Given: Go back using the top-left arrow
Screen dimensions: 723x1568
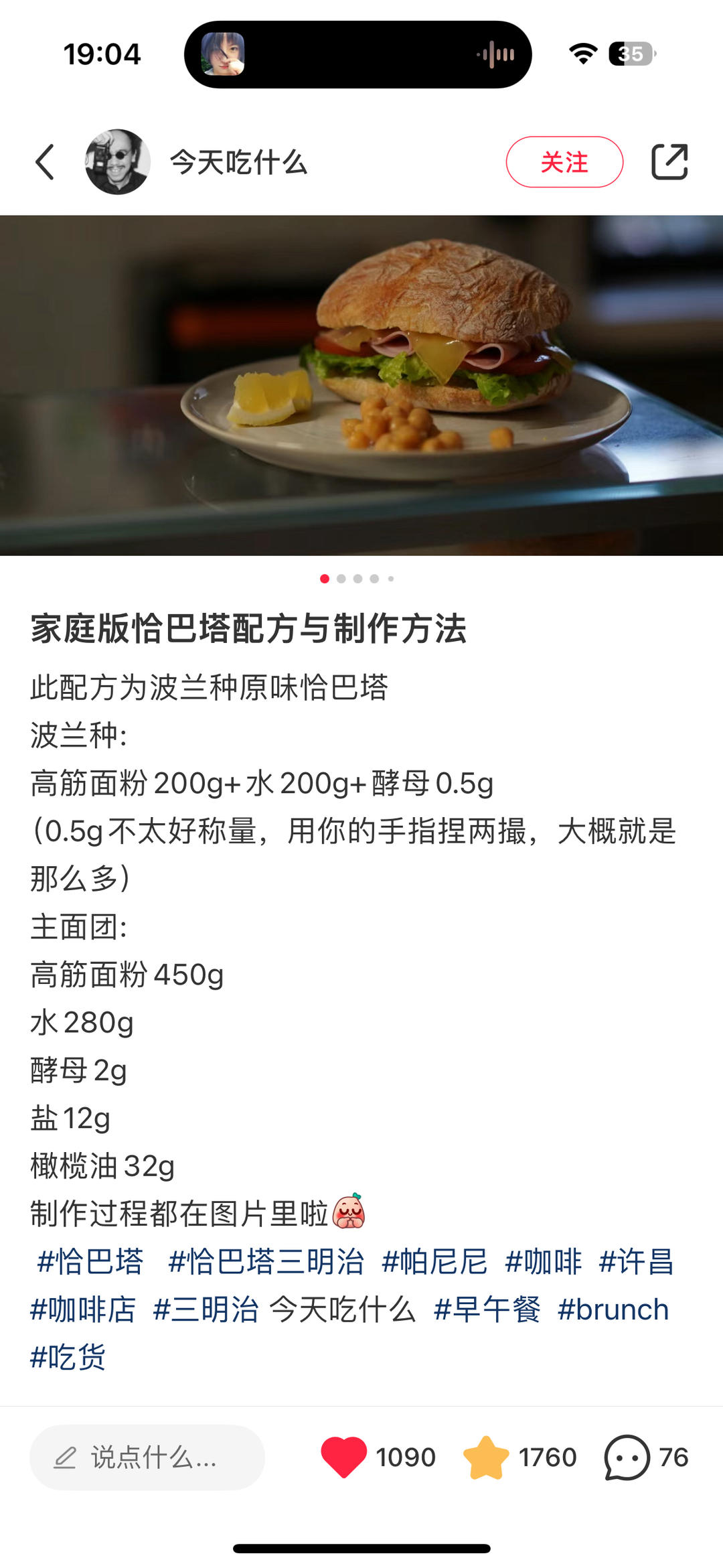Looking at the screenshot, I should coord(45,162).
